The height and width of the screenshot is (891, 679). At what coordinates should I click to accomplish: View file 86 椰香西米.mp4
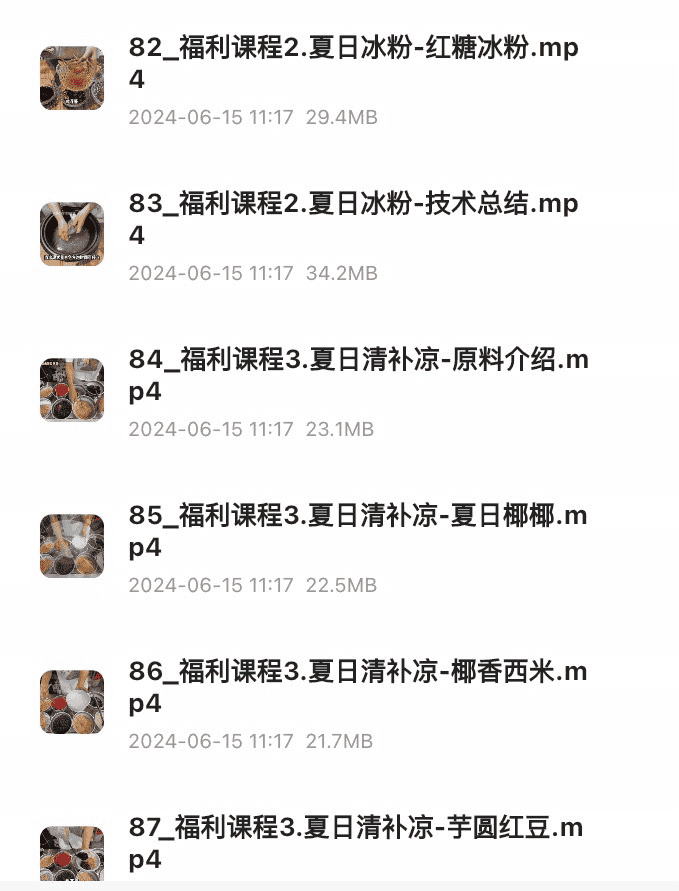tap(358, 687)
